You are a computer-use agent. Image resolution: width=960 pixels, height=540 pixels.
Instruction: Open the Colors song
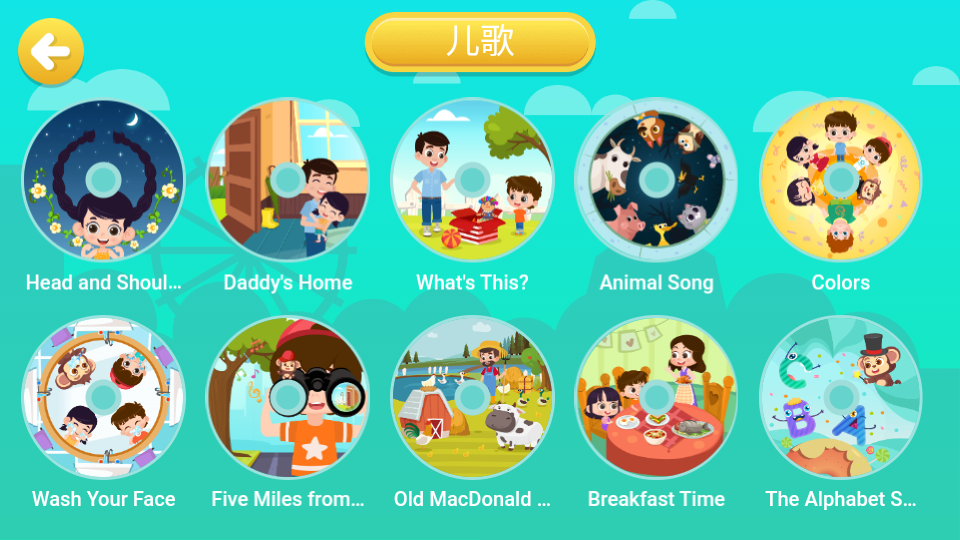pyautogui.click(x=840, y=180)
